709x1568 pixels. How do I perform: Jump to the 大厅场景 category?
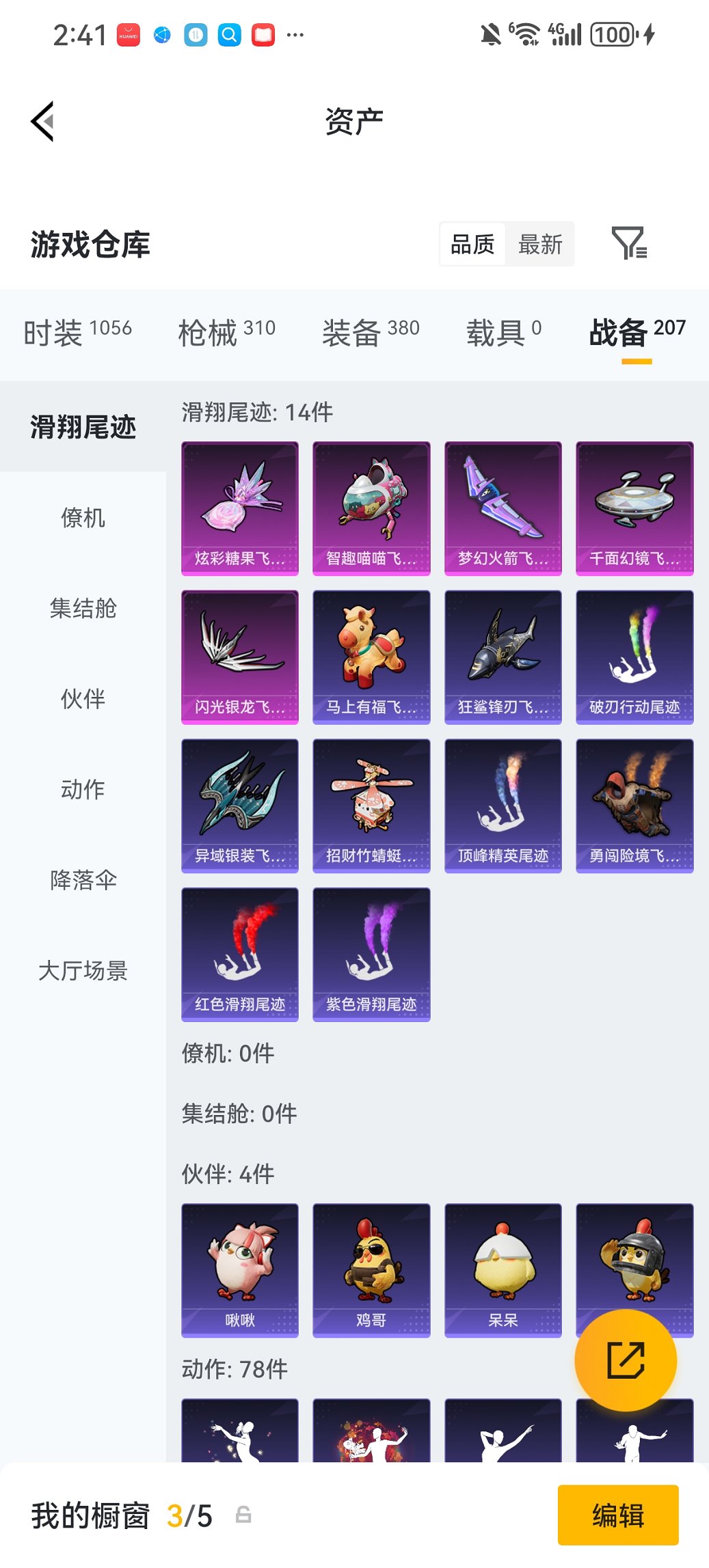click(83, 972)
